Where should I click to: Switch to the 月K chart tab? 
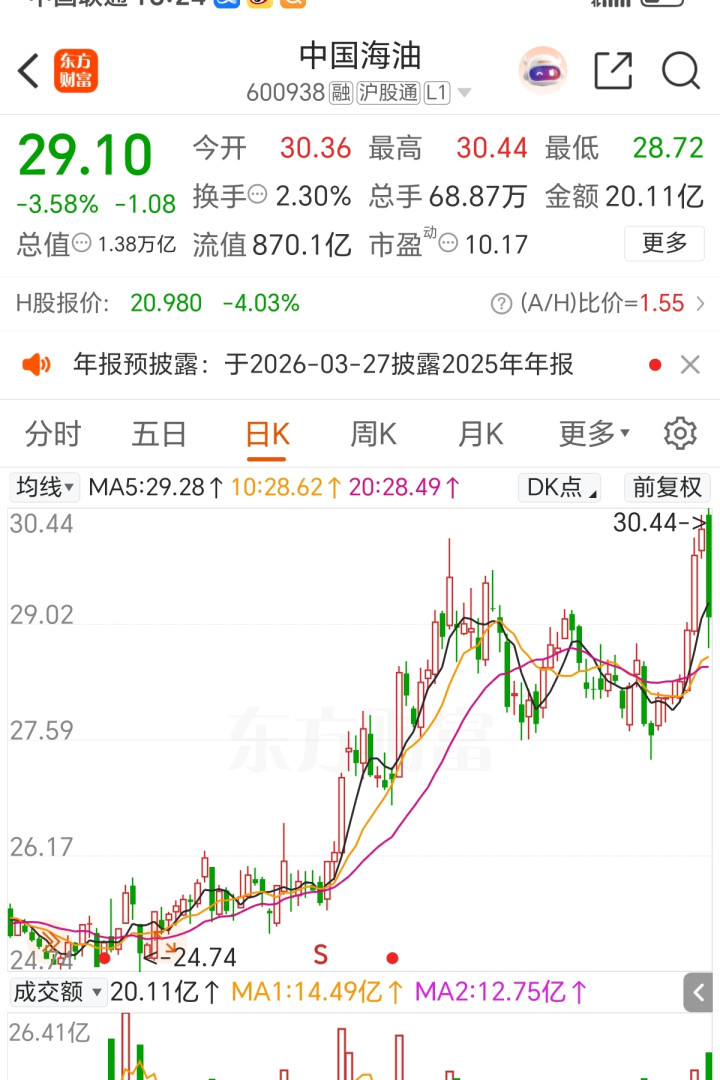(480, 434)
